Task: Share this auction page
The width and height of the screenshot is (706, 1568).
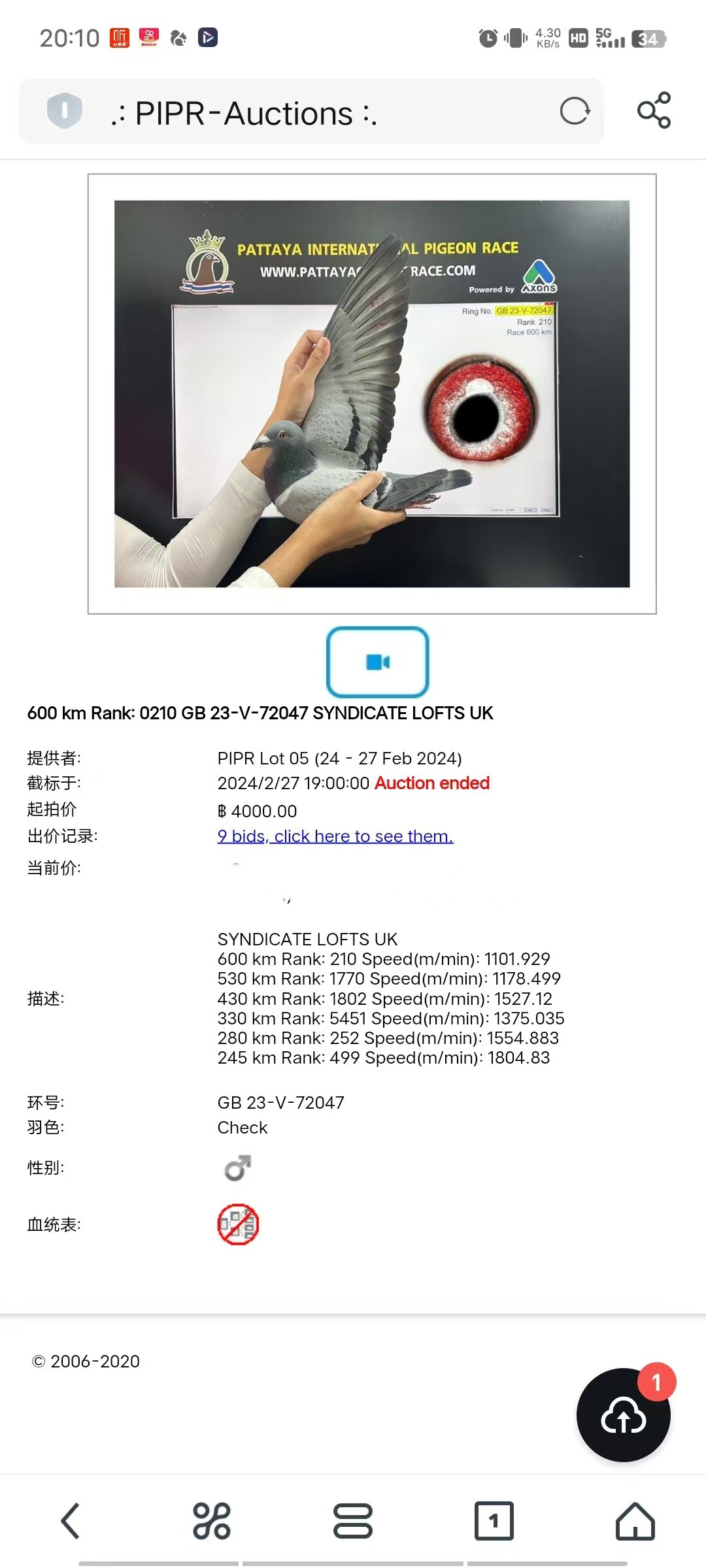Action: (x=654, y=110)
